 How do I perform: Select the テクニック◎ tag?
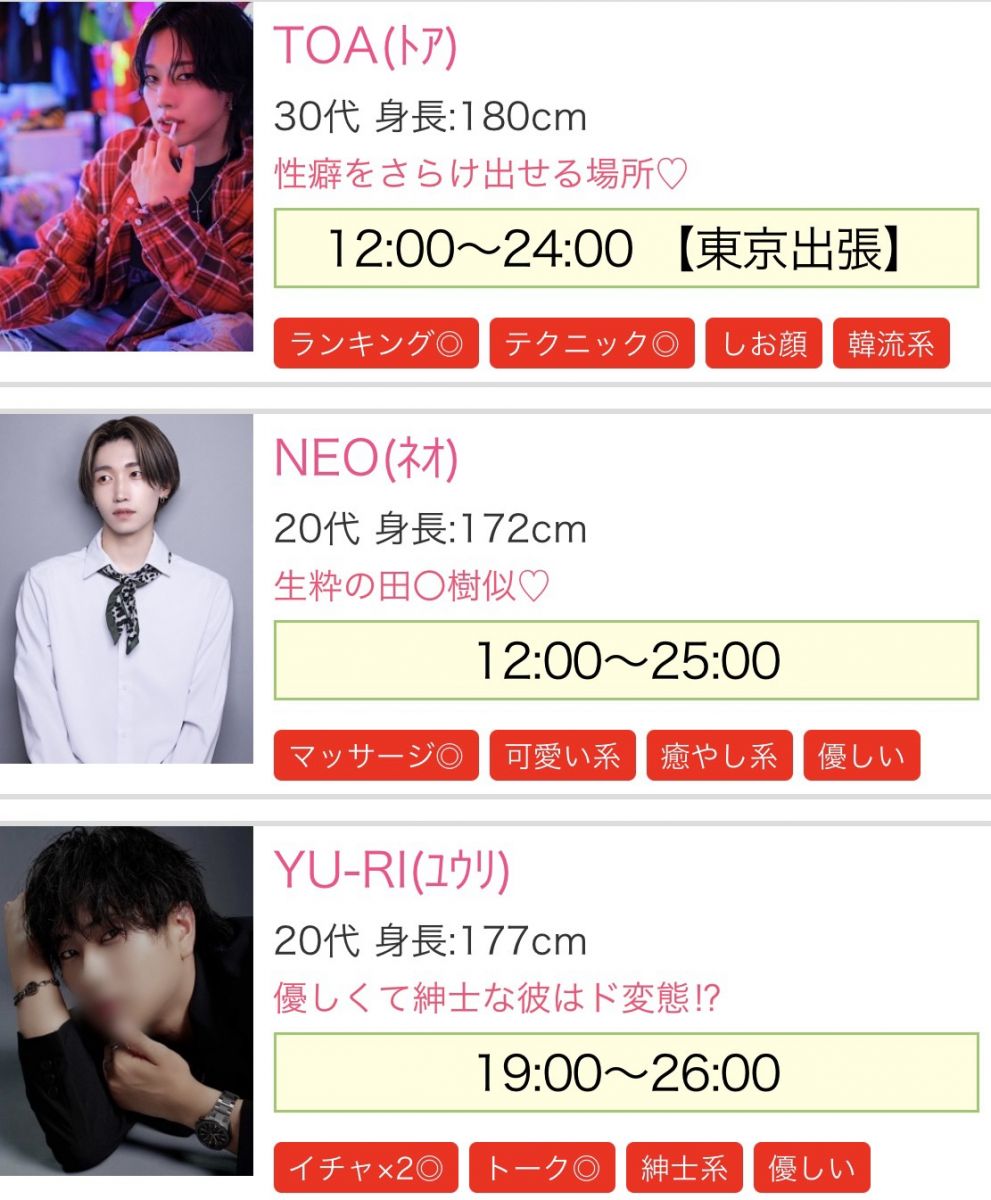[591, 345]
